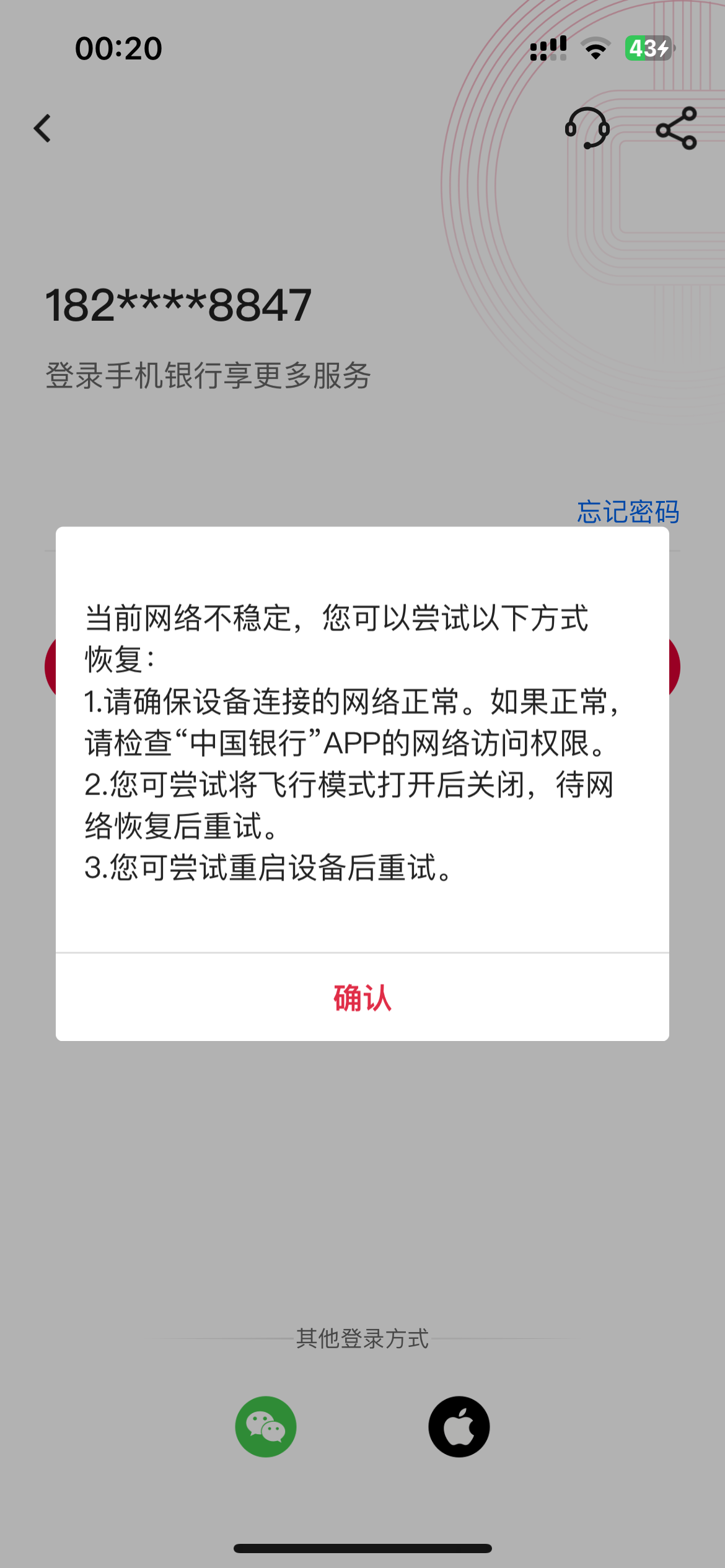Image resolution: width=725 pixels, height=1568 pixels.
Task: Open customer service headset icon
Action: click(x=587, y=128)
